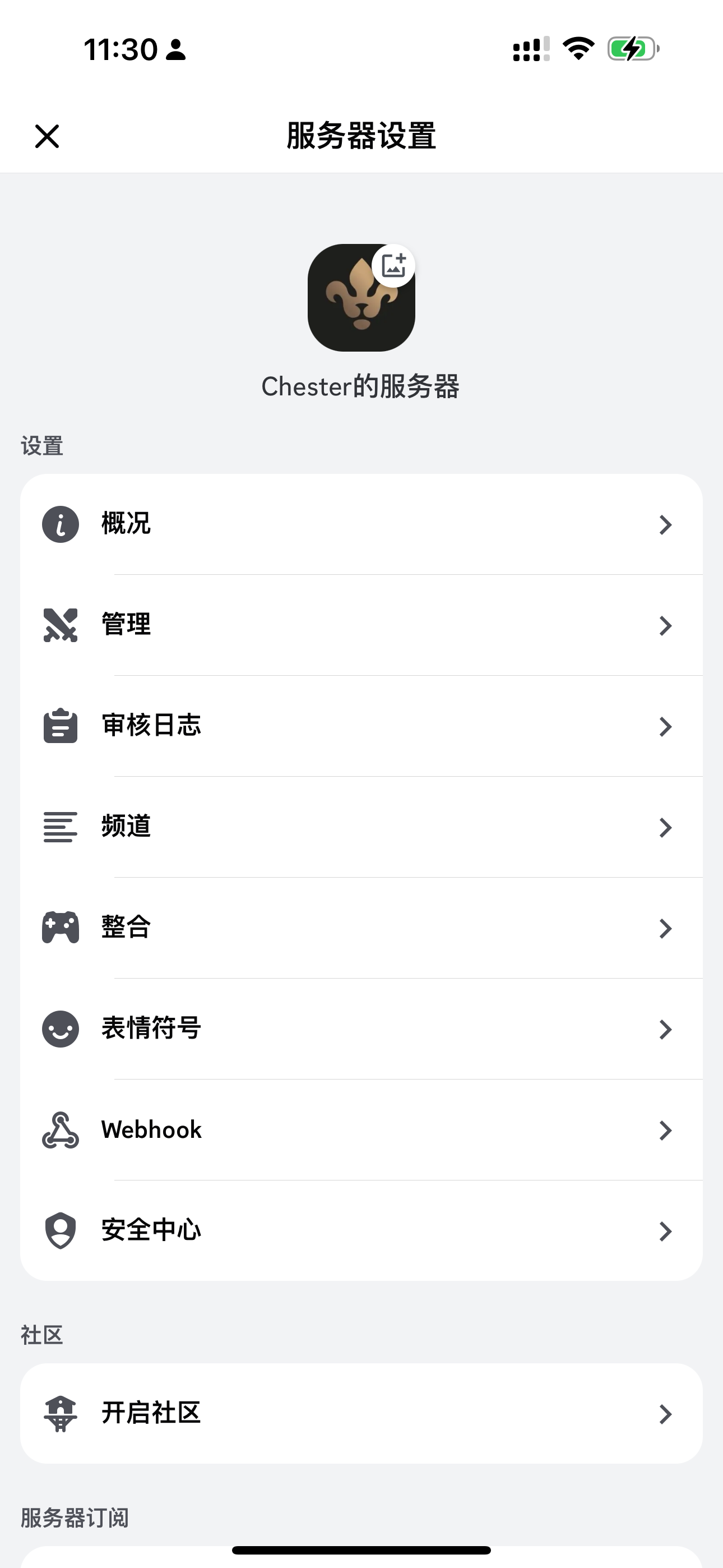The height and width of the screenshot is (1568, 723).
Task: Enter the 安全中心 safety center
Action: tap(361, 1231)
